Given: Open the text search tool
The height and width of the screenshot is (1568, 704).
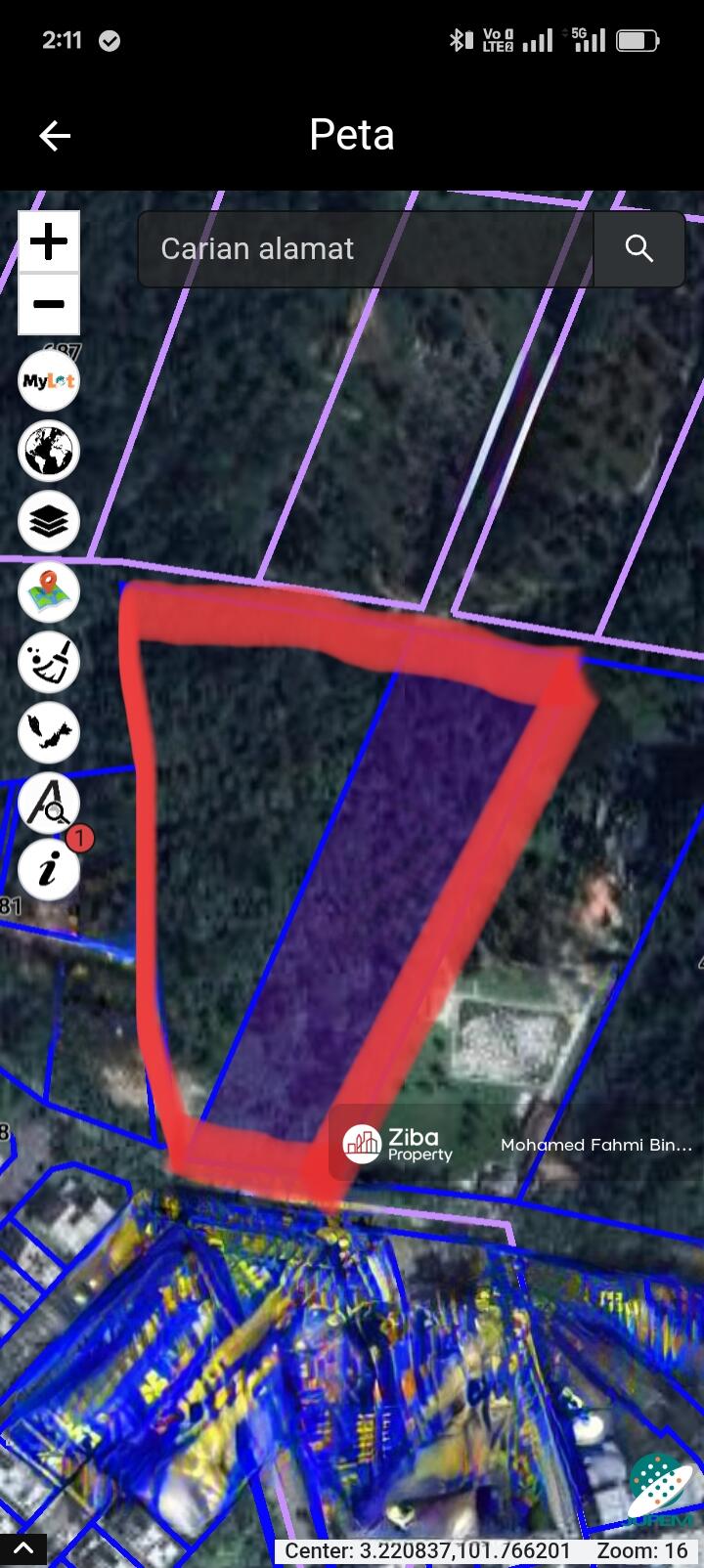Looking at the screenshot, I should pos(49,802).
